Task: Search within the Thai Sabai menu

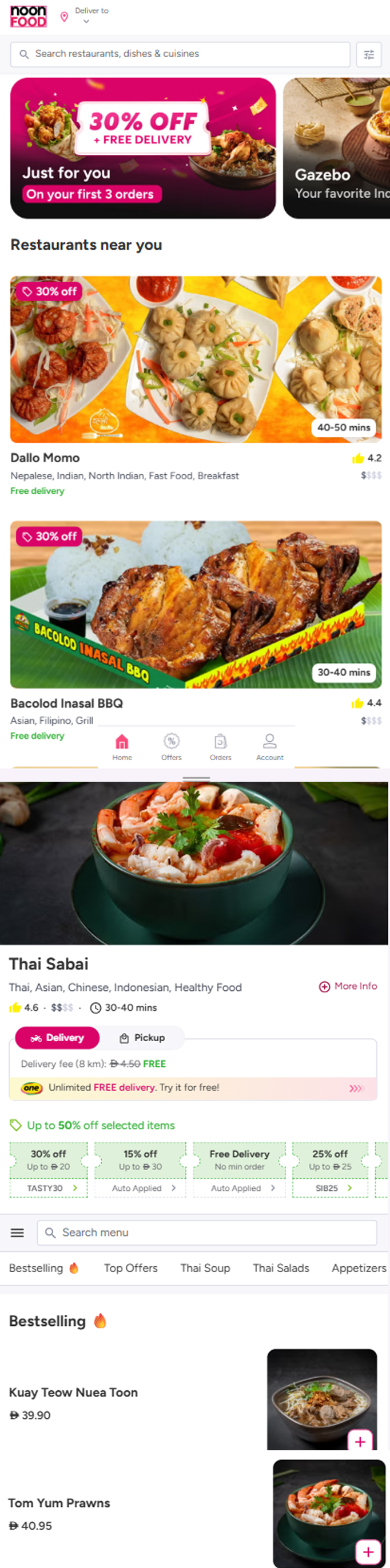Action: pyautogui.click(x=207, y=1233)
